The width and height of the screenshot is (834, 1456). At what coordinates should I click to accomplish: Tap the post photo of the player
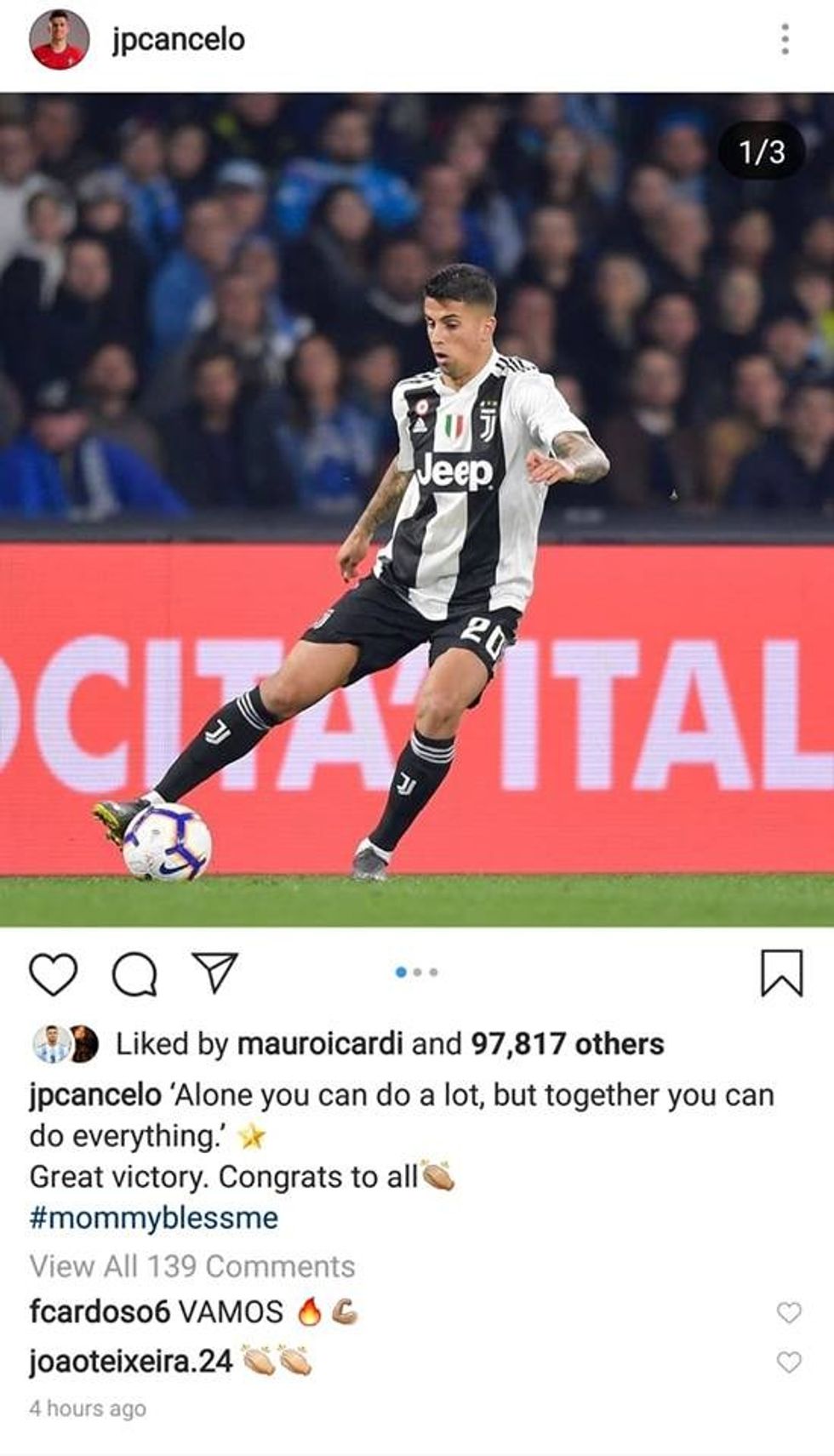[417, 511]
